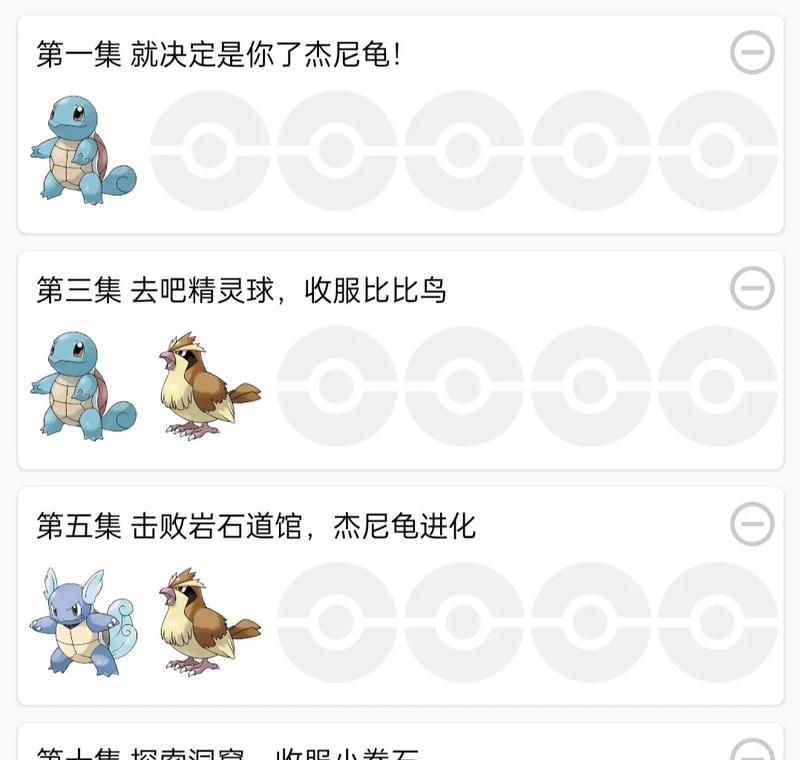Remove the 第三集 收服比比鸟 card
The image size is (800, 760).
(x=752, y=289)
